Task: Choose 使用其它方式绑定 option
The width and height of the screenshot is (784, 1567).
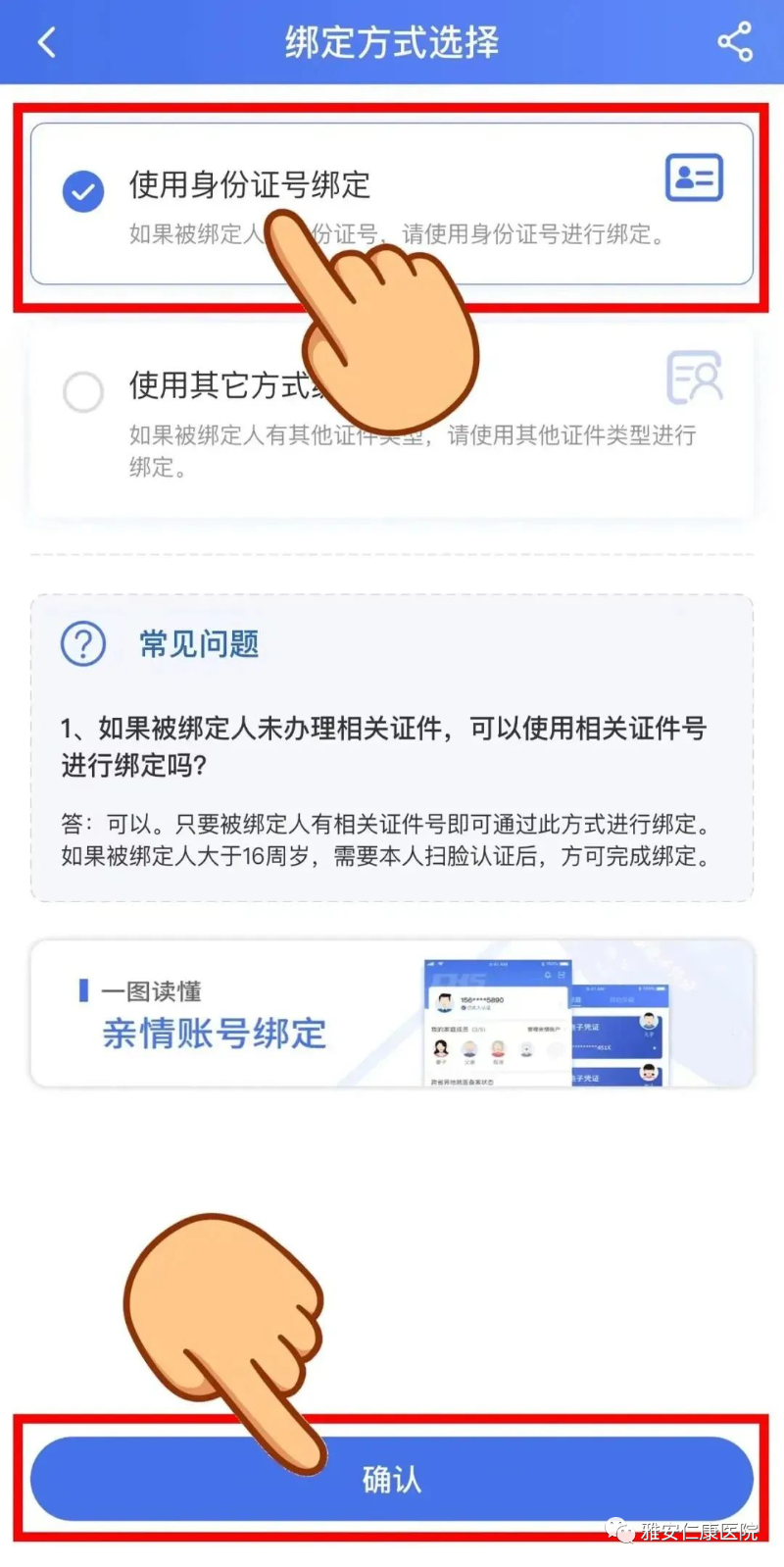Action: click(83, 392)
